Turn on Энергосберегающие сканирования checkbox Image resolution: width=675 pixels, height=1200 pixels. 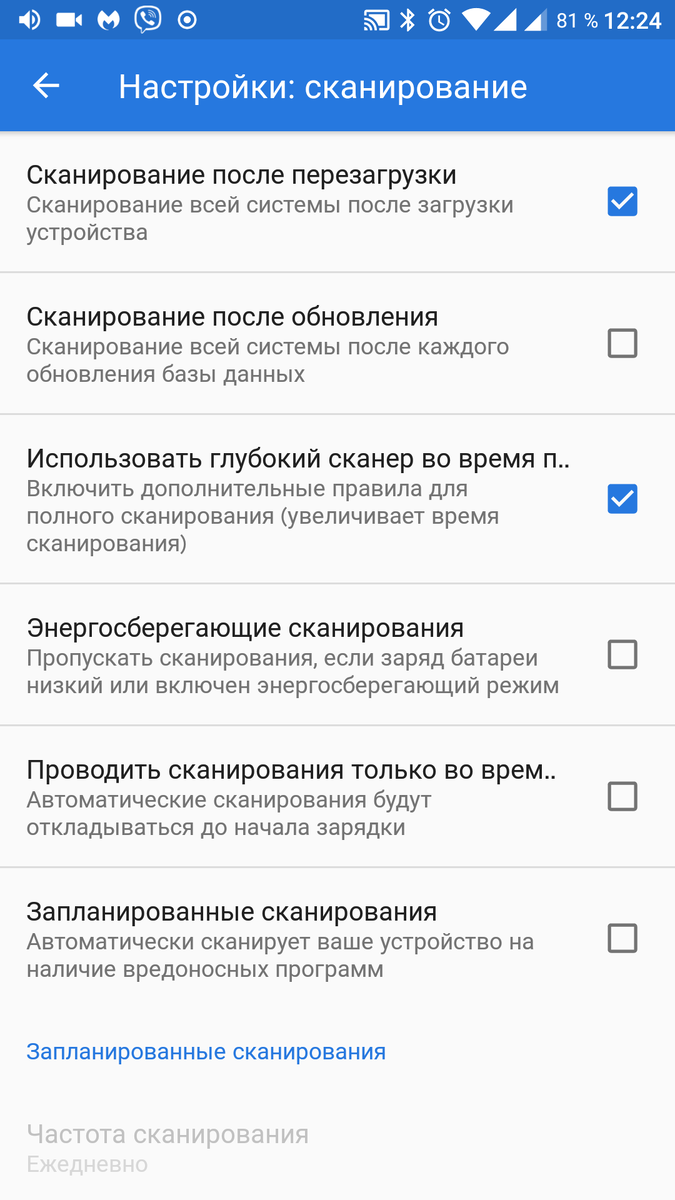tap(622, 655)
